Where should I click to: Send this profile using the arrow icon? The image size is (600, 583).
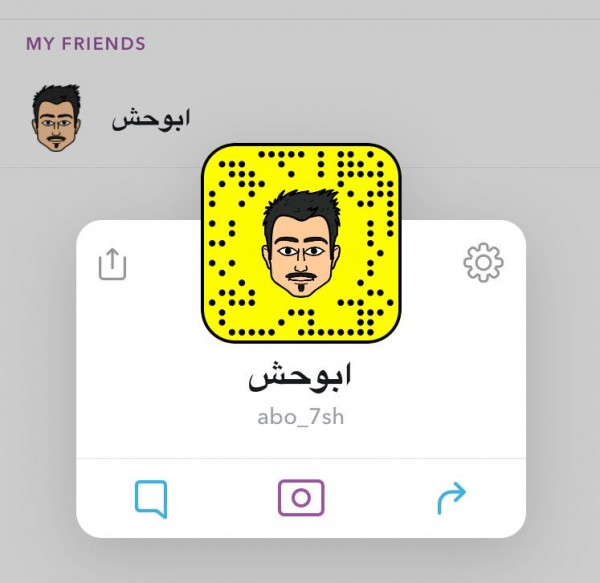click(451, 497)
